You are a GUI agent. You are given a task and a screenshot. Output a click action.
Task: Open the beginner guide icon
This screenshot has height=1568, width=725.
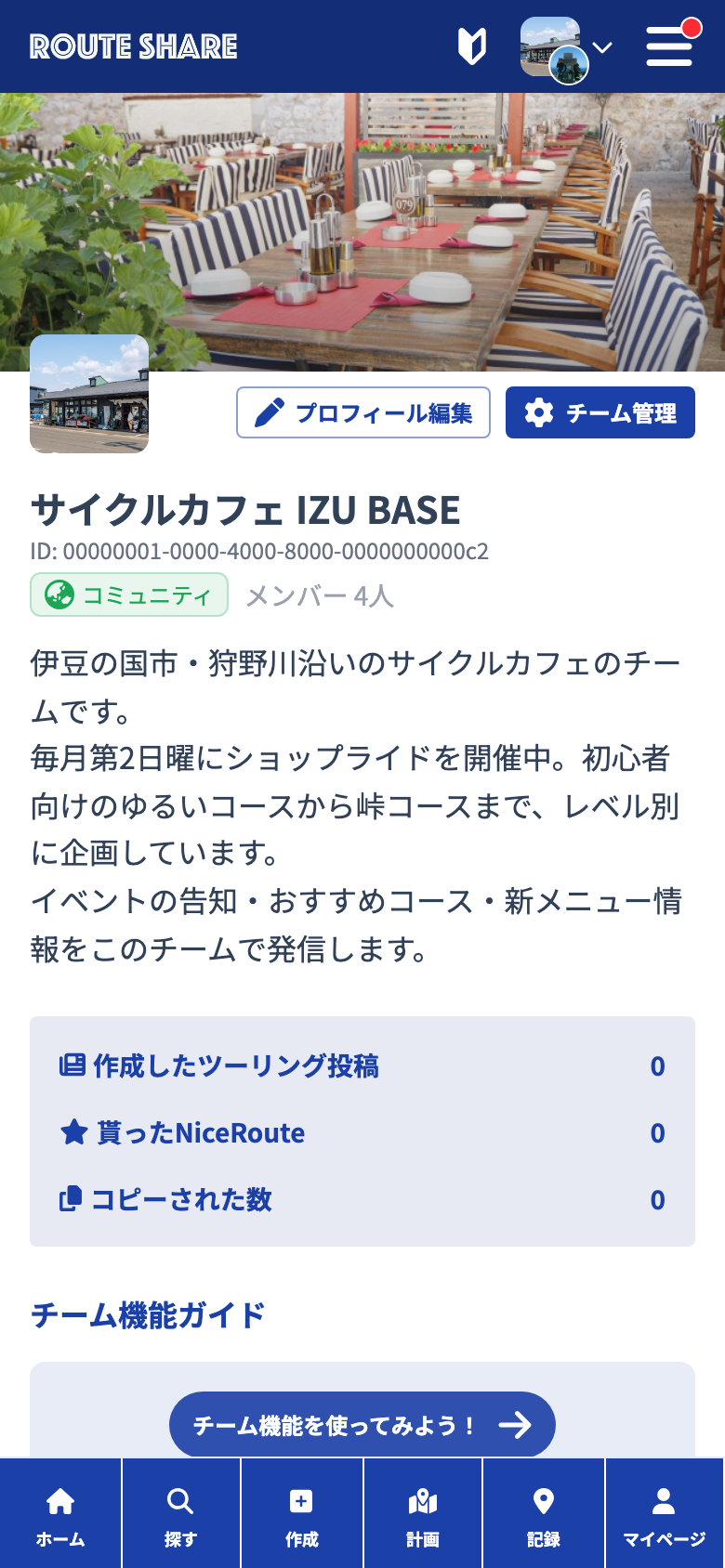(x=472, y=46)
